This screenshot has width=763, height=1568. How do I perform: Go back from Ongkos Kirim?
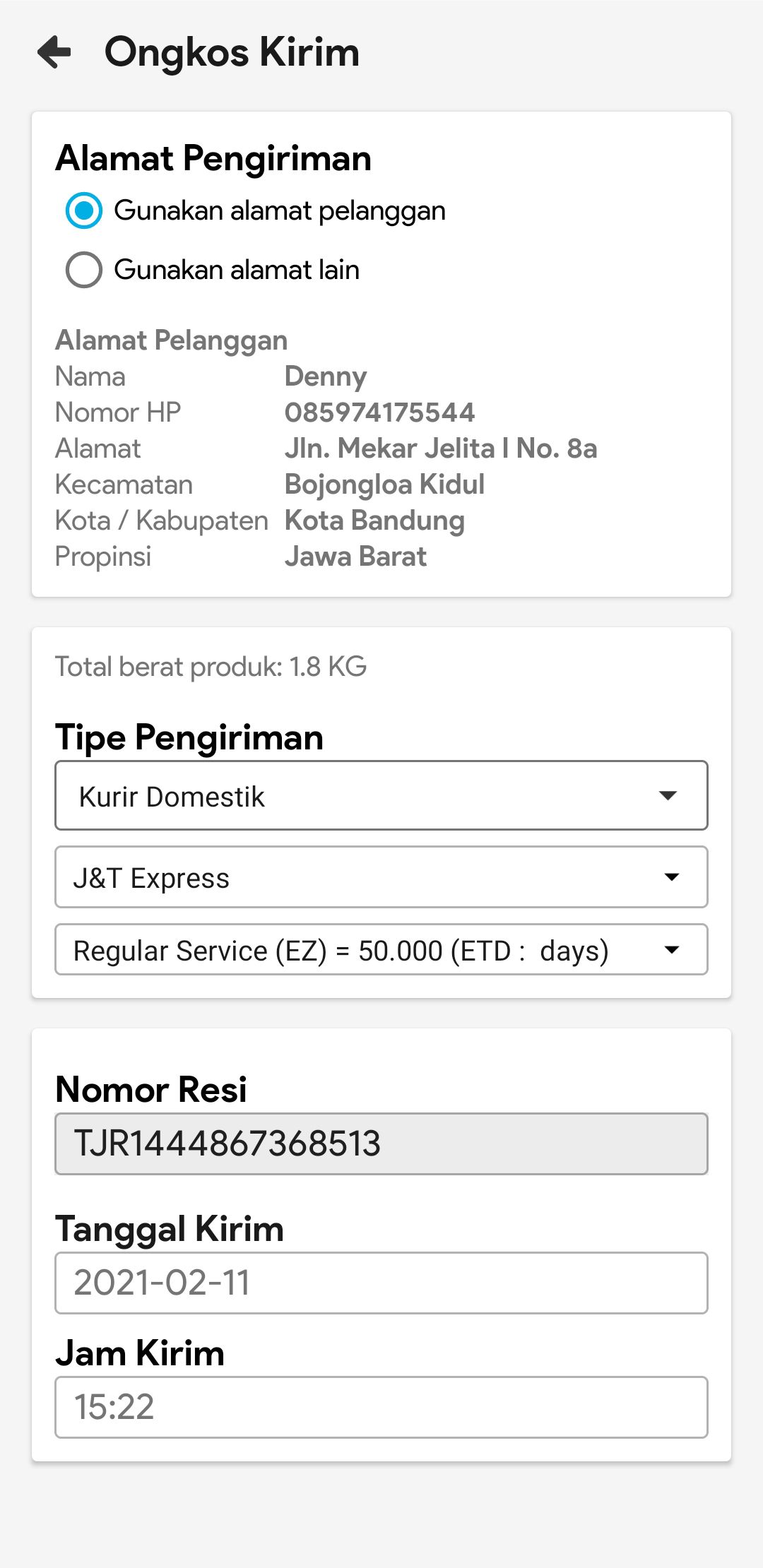(55, 52)
